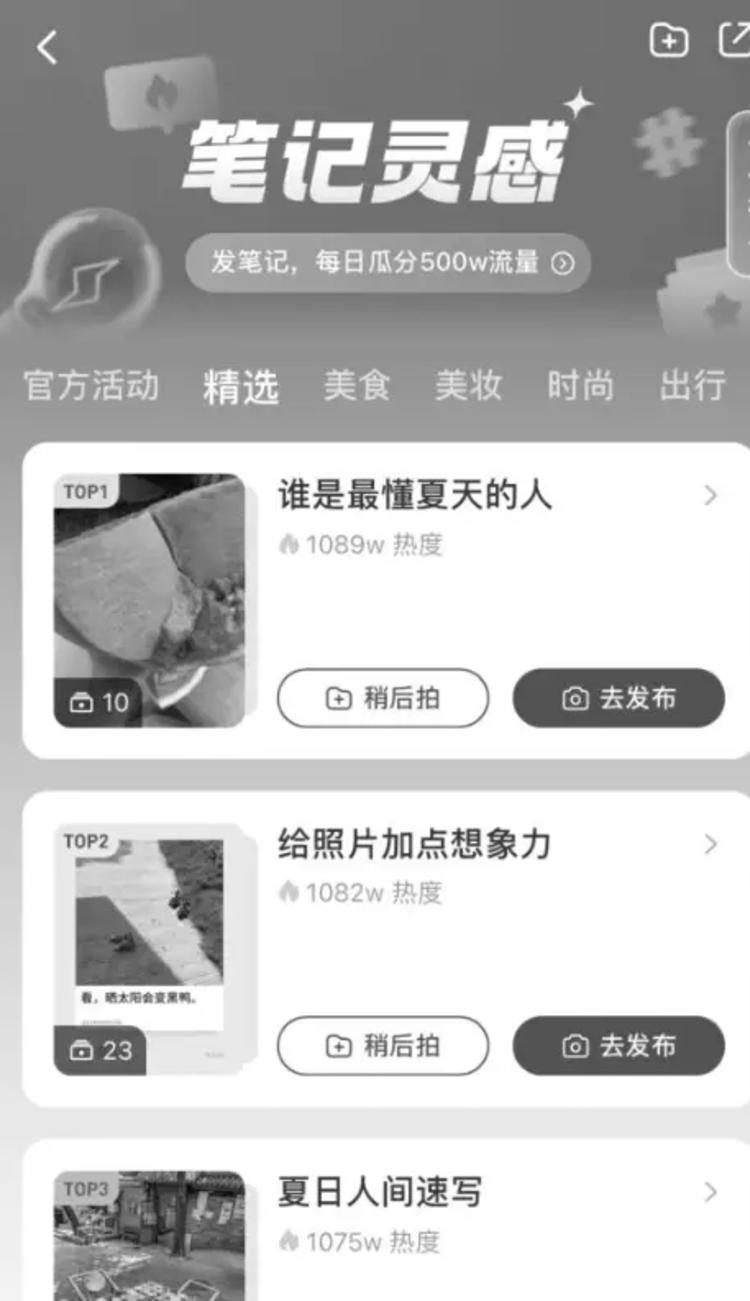
Task: Open details with the chevron on 给照片加点想象力
Action: (x=710, y=844)
